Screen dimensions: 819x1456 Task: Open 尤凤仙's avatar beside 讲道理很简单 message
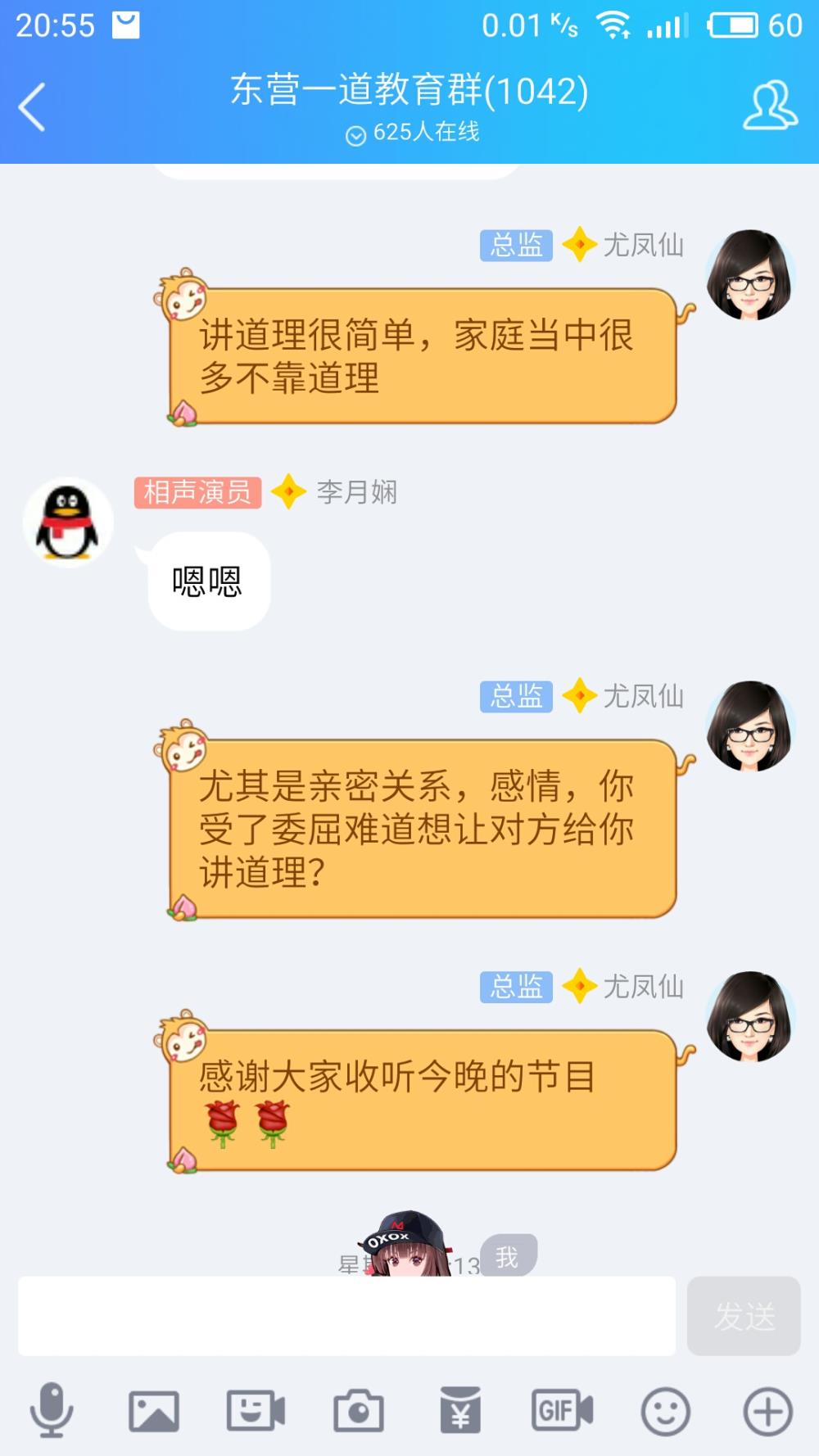pos(750,274)
